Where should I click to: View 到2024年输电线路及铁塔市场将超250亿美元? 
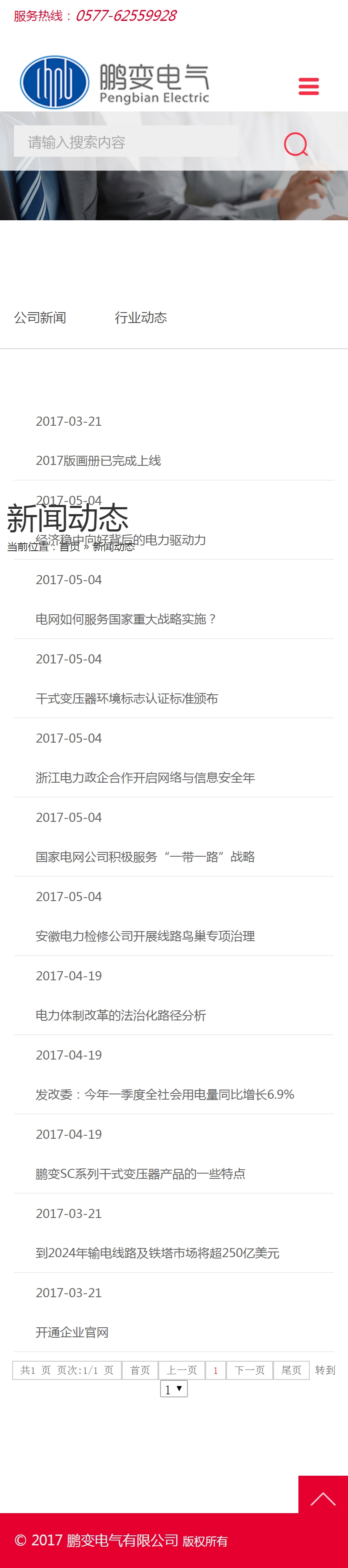click(157, 1252)
